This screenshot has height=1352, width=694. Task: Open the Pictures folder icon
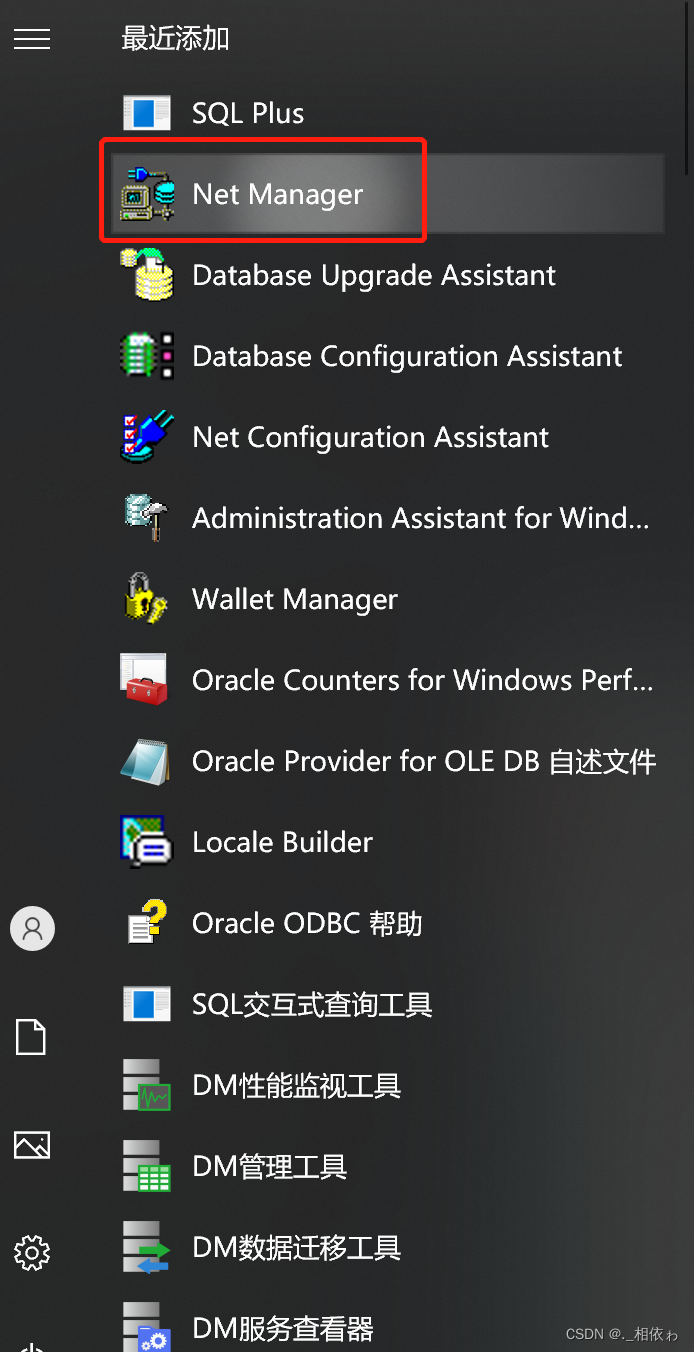[x=32, y=1145]
